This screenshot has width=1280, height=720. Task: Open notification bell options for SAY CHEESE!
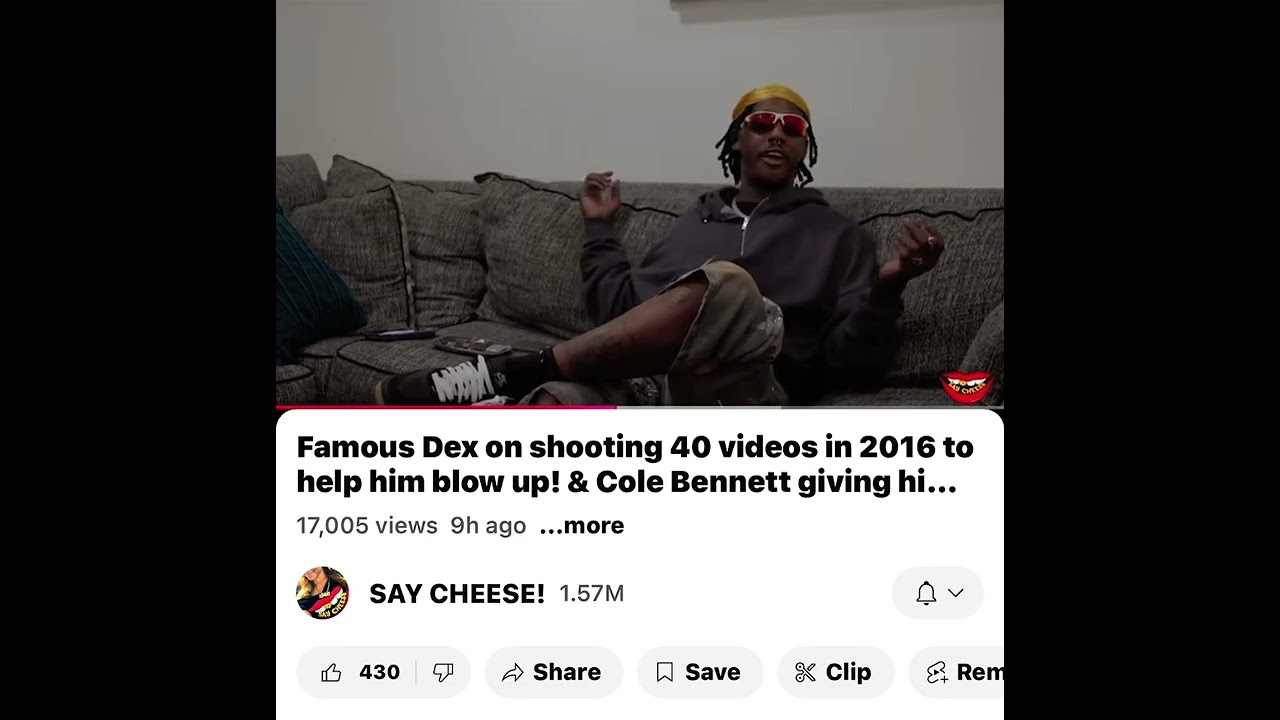(938, 593)
